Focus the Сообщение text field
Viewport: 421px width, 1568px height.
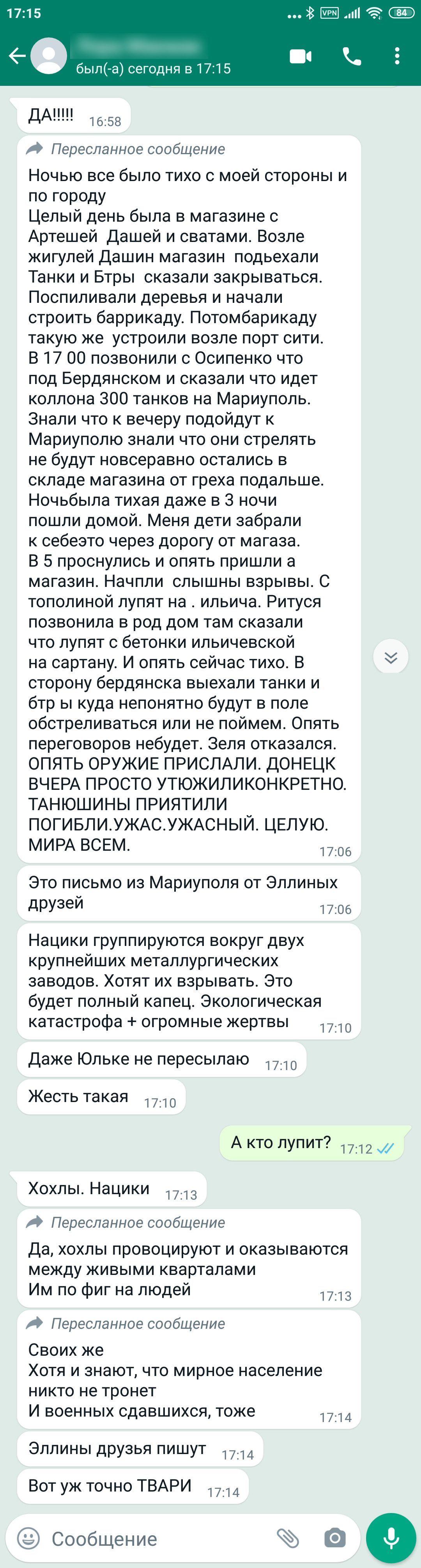(x=158, y=1539)
